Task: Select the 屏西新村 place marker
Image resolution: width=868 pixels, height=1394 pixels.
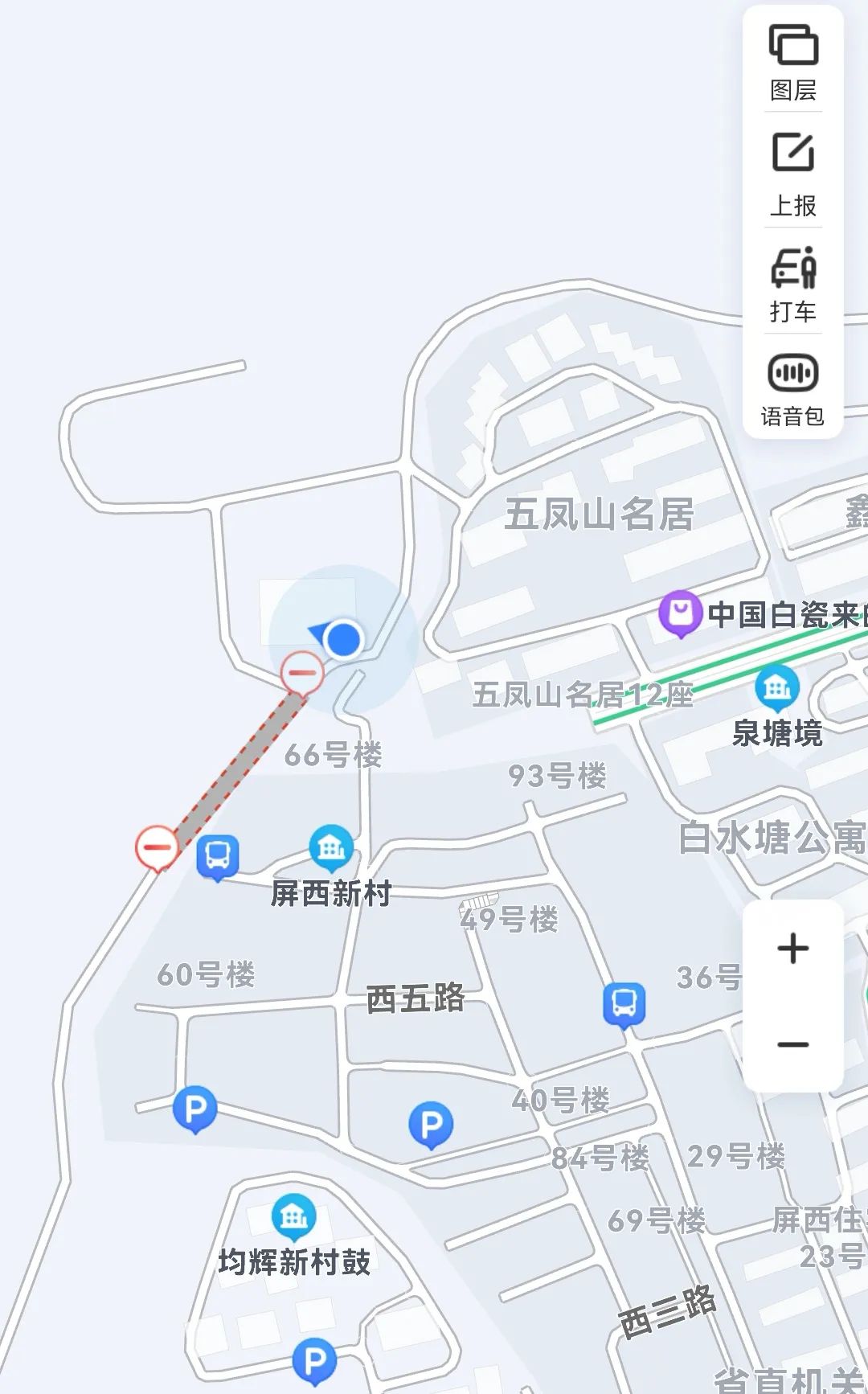Action: pyautogui.click(x=331, y=847)
